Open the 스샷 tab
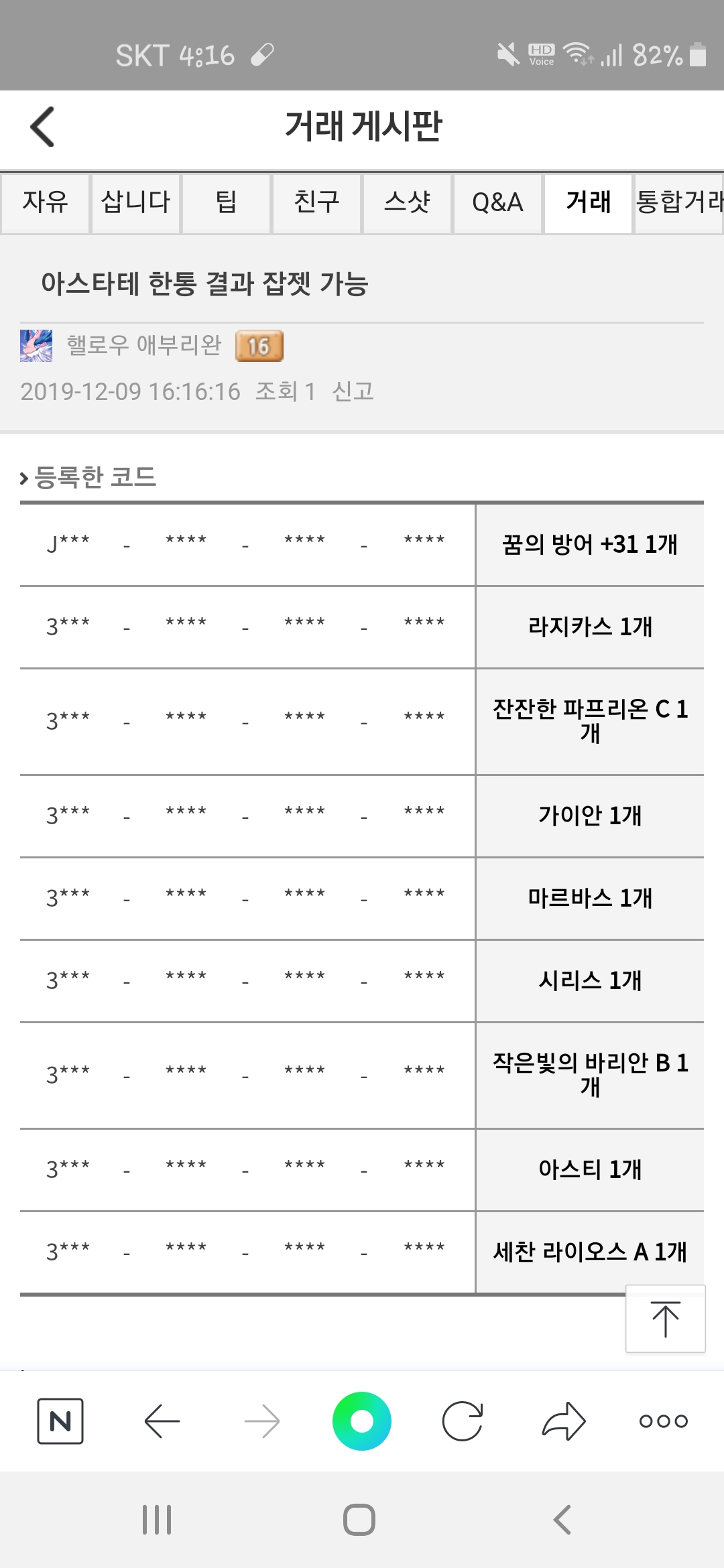 click(407, 202)
